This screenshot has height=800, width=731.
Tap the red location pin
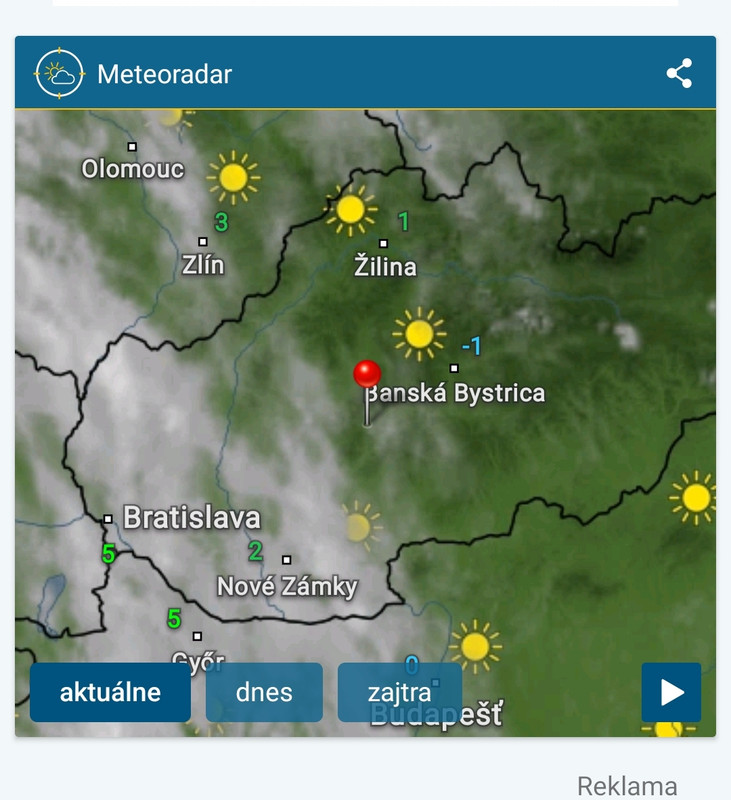pyautogui.click(x=367, y=375)
